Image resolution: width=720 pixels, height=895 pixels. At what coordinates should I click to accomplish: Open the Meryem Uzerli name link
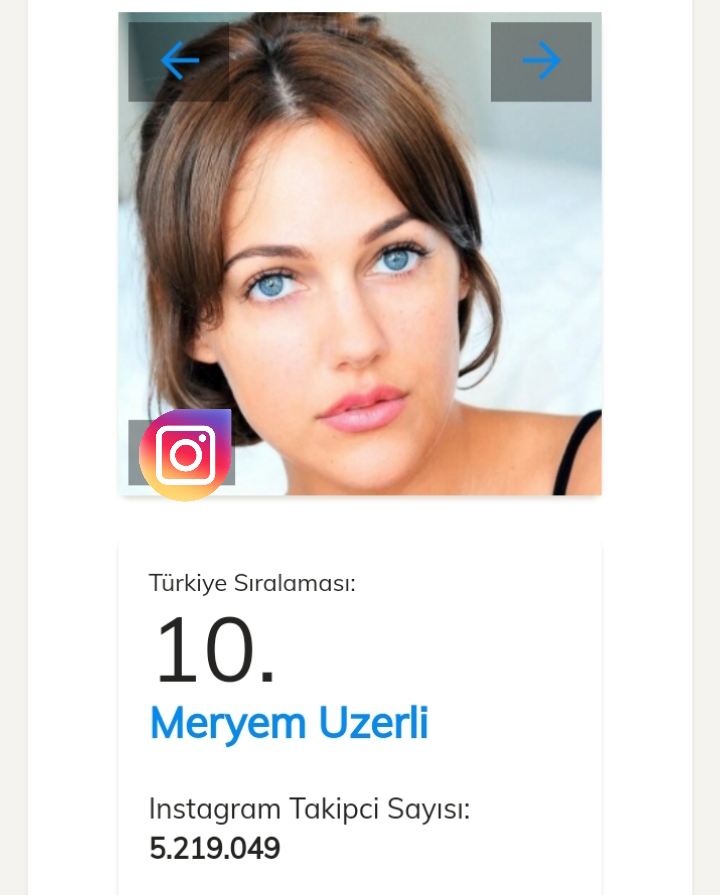tap(288, 723)
